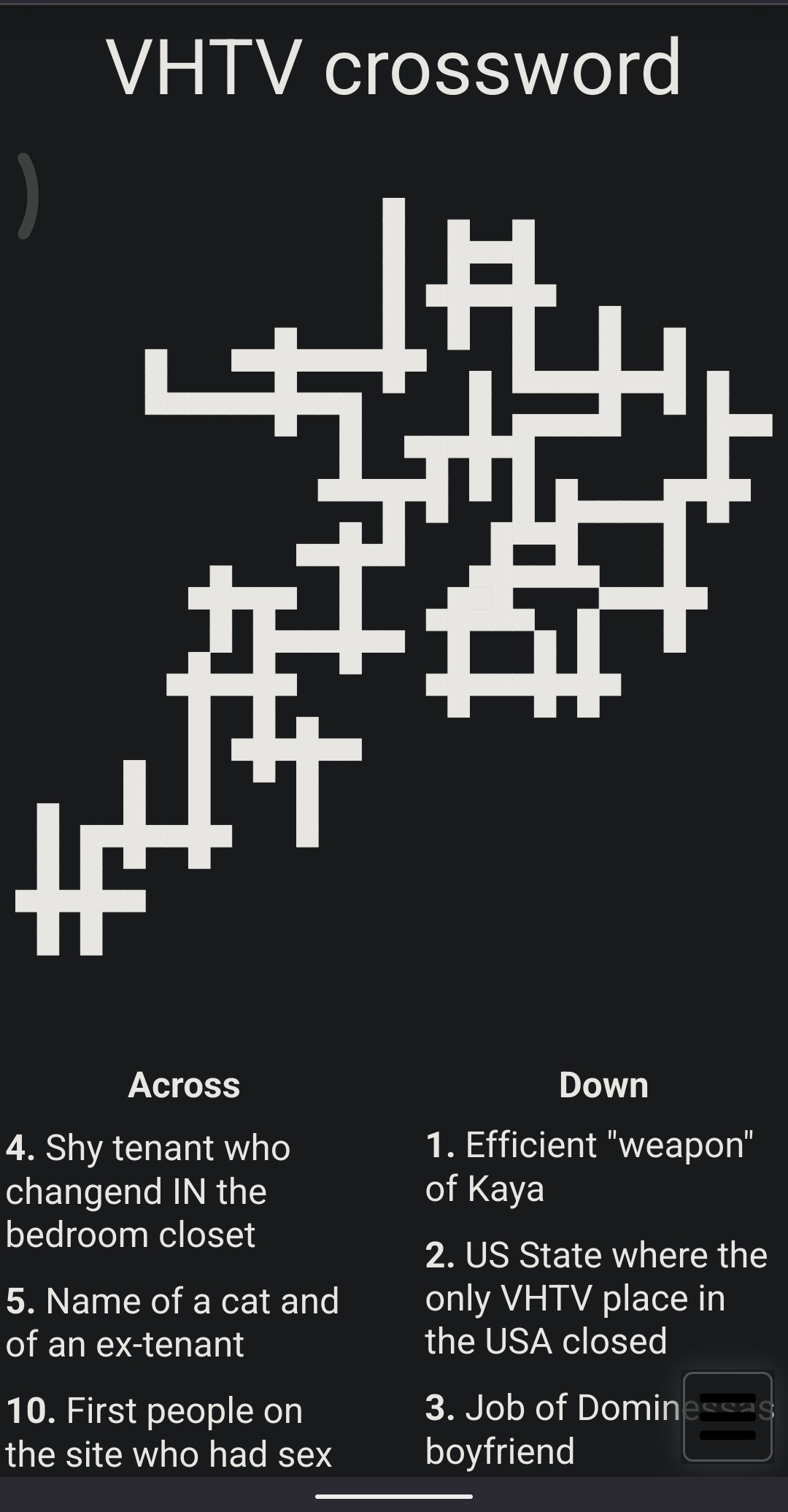788x1512 pixels.
Task: Open the hamburger menu button
Action: pos(727,1416)
